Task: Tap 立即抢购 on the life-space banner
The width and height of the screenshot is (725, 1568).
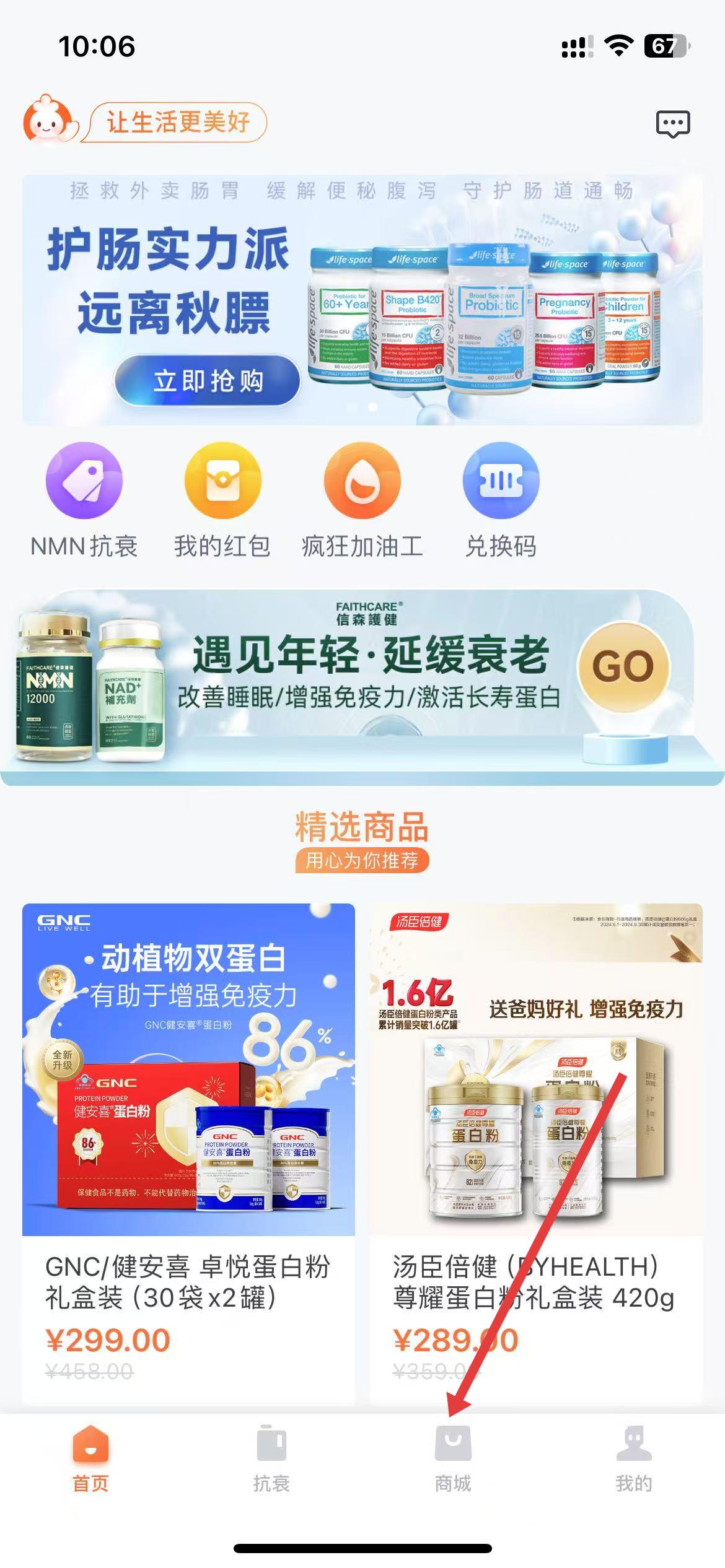Action: pyautogui.click(x=208, y=380)
